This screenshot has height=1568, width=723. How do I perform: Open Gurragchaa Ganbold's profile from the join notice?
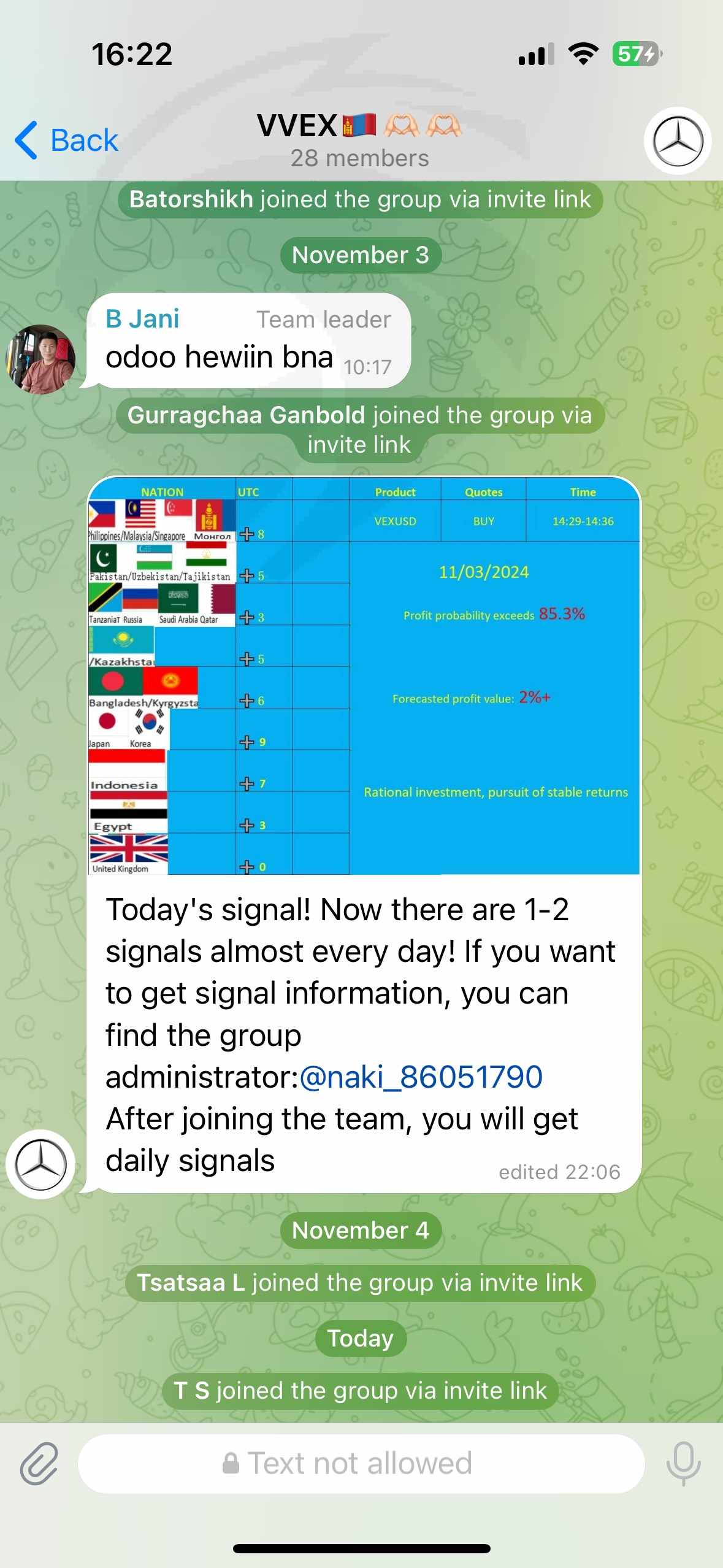click(x=247, y=415)
